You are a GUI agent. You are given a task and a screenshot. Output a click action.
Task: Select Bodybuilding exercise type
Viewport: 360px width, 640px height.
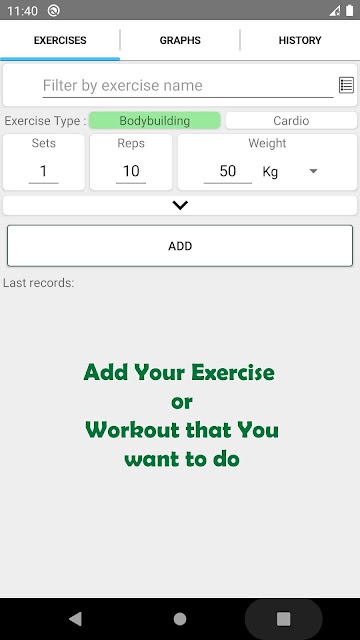(155, 120)
